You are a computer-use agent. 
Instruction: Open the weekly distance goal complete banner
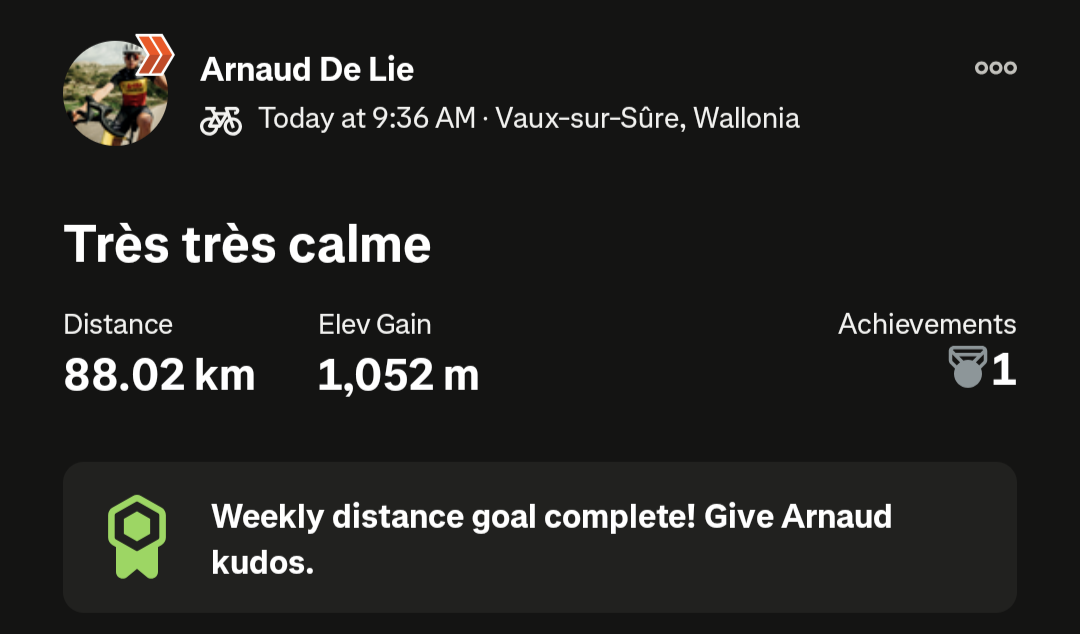point(540,537)
